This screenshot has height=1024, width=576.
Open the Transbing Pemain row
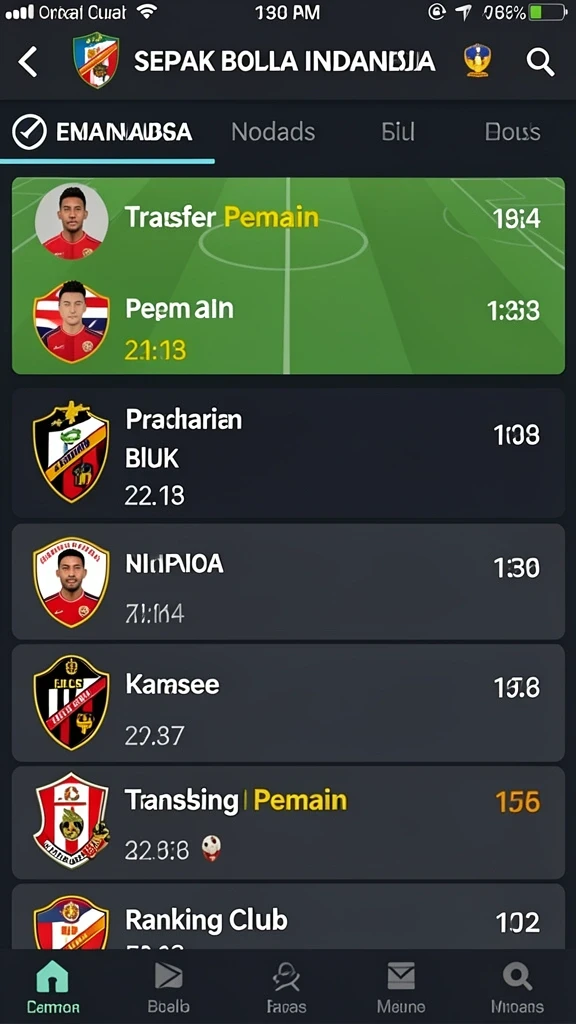pyautogui.click(x=288, y=823)
